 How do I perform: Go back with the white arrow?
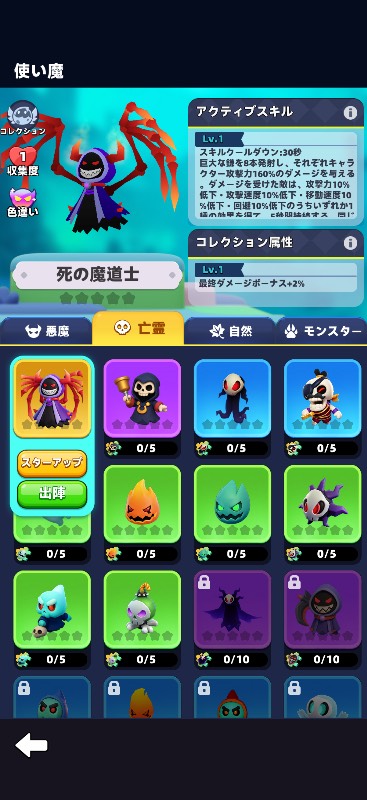click(32, 746)
